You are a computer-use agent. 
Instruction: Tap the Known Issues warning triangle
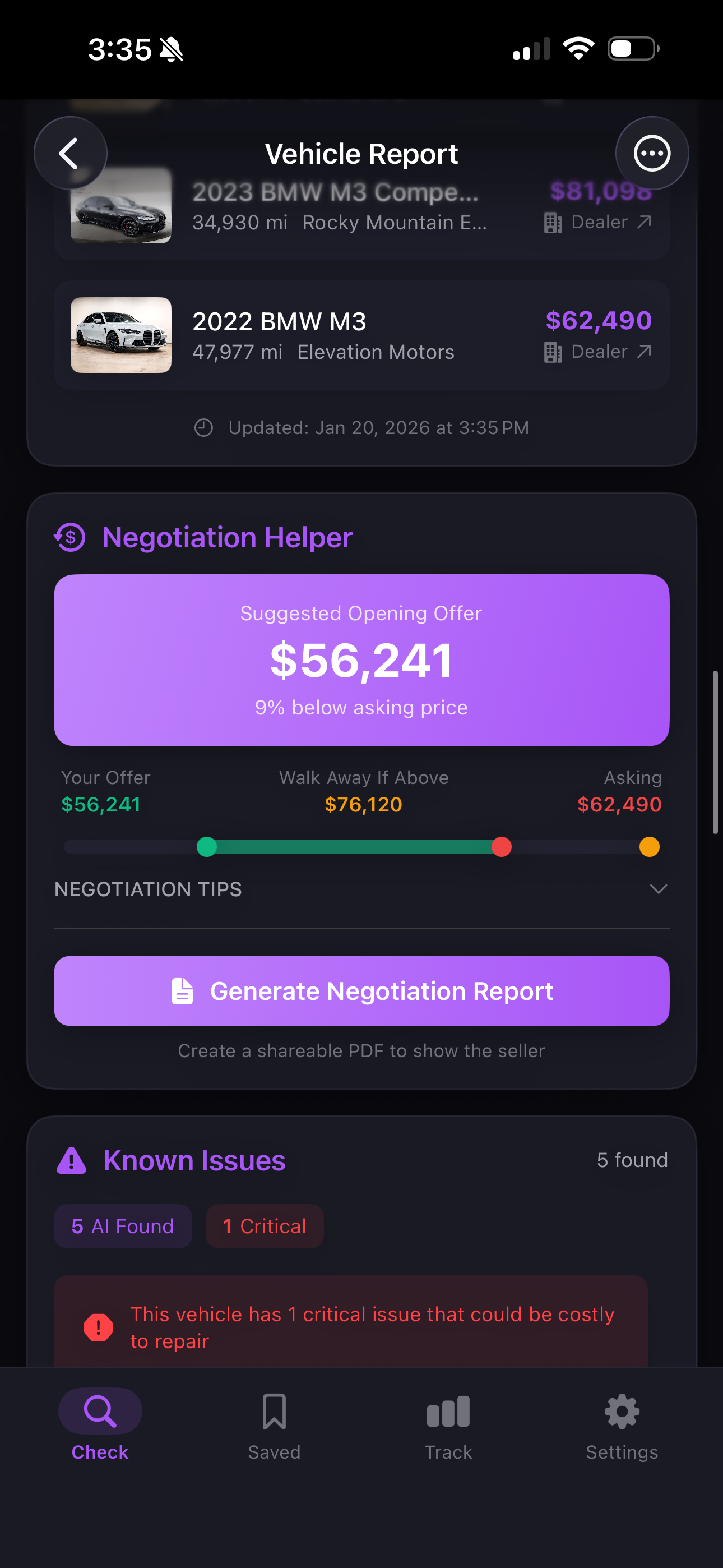[71, 1160]
